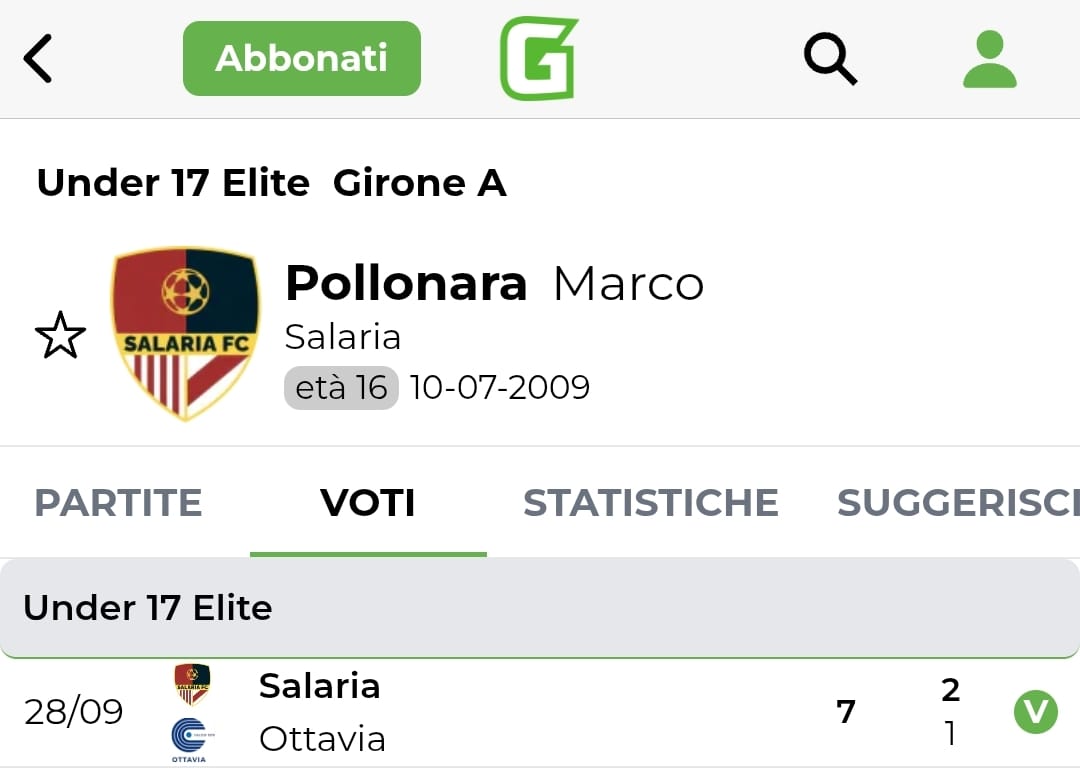Go back using the arrow icon
This screenshot has width=1080, height=769.
pyautogui.click(x=38, y=59)
